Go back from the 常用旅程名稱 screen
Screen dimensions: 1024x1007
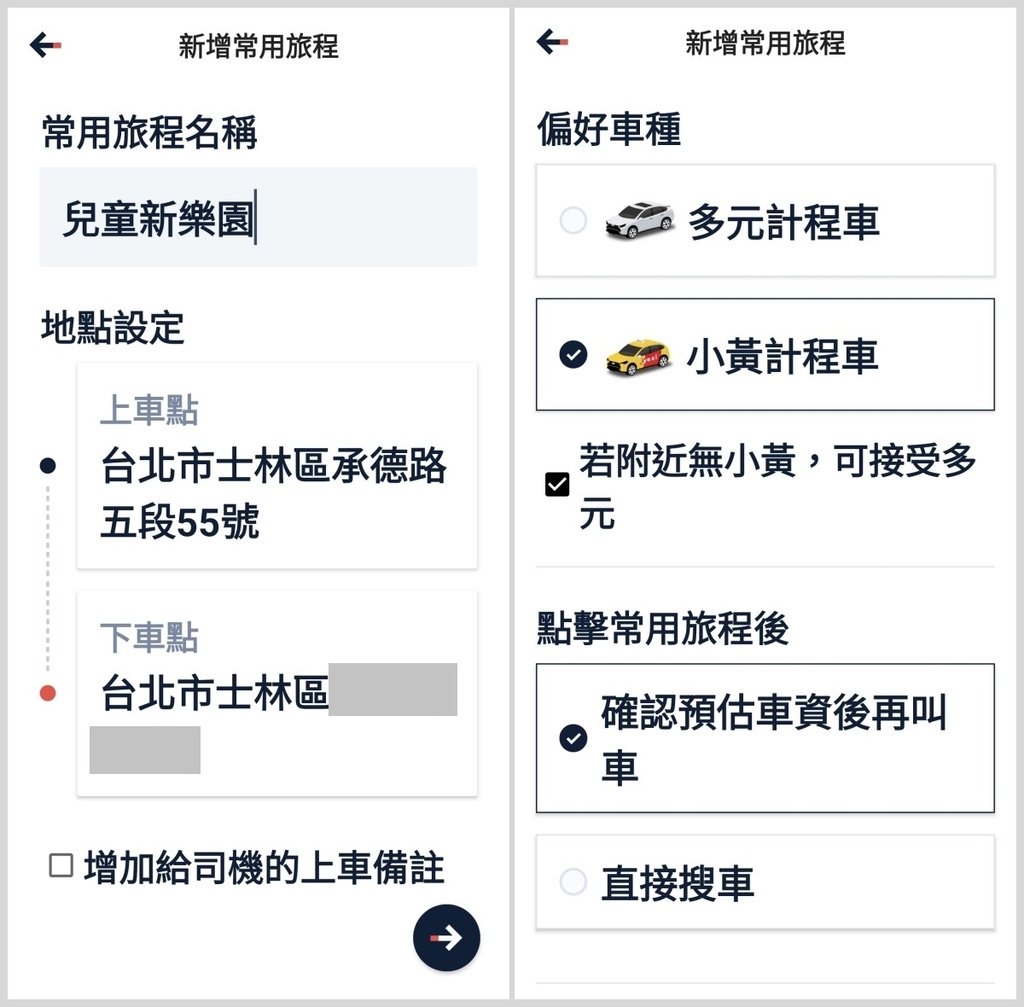[x=45, y=44]
